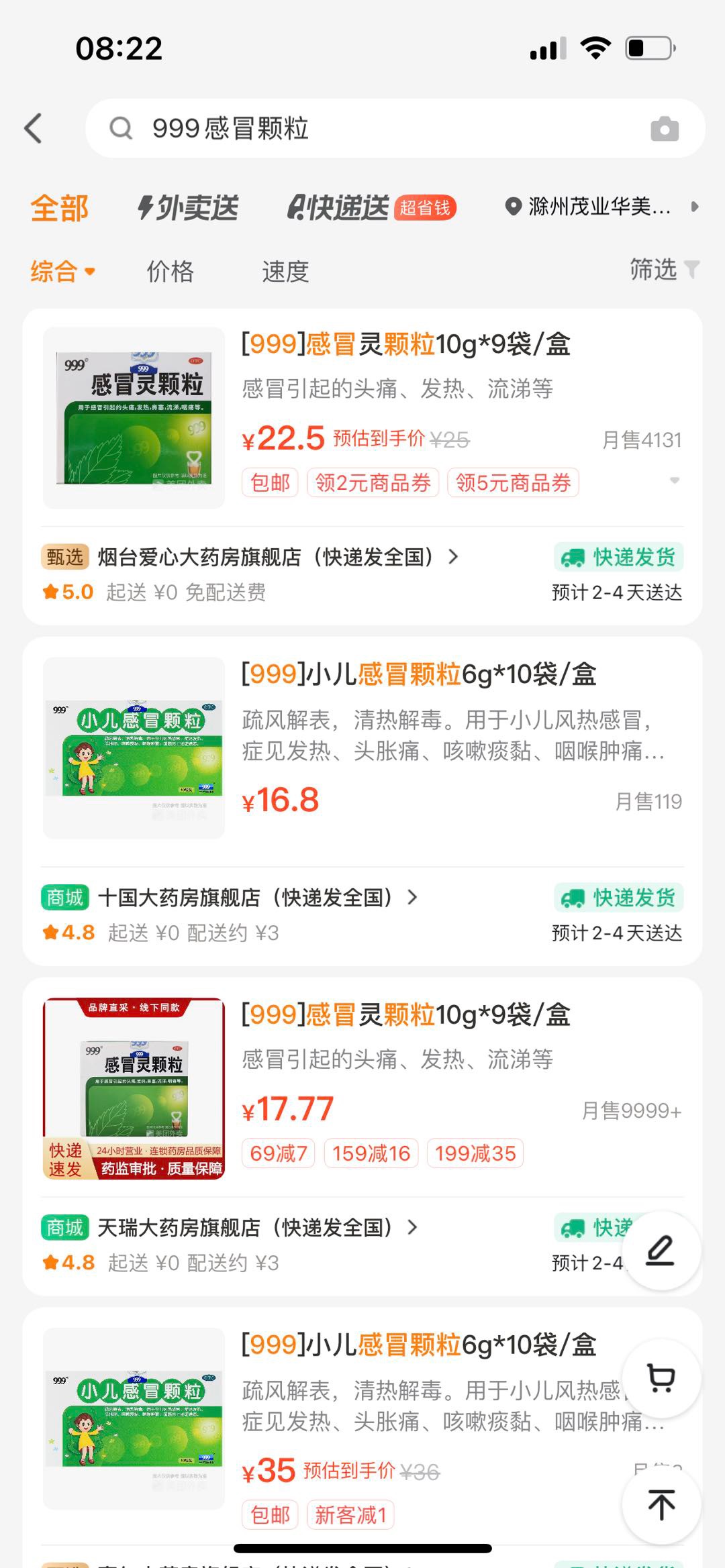
Task: Open the ¥22.5 感冒灵颗粒 product
Action: click(x=405, y=345)
